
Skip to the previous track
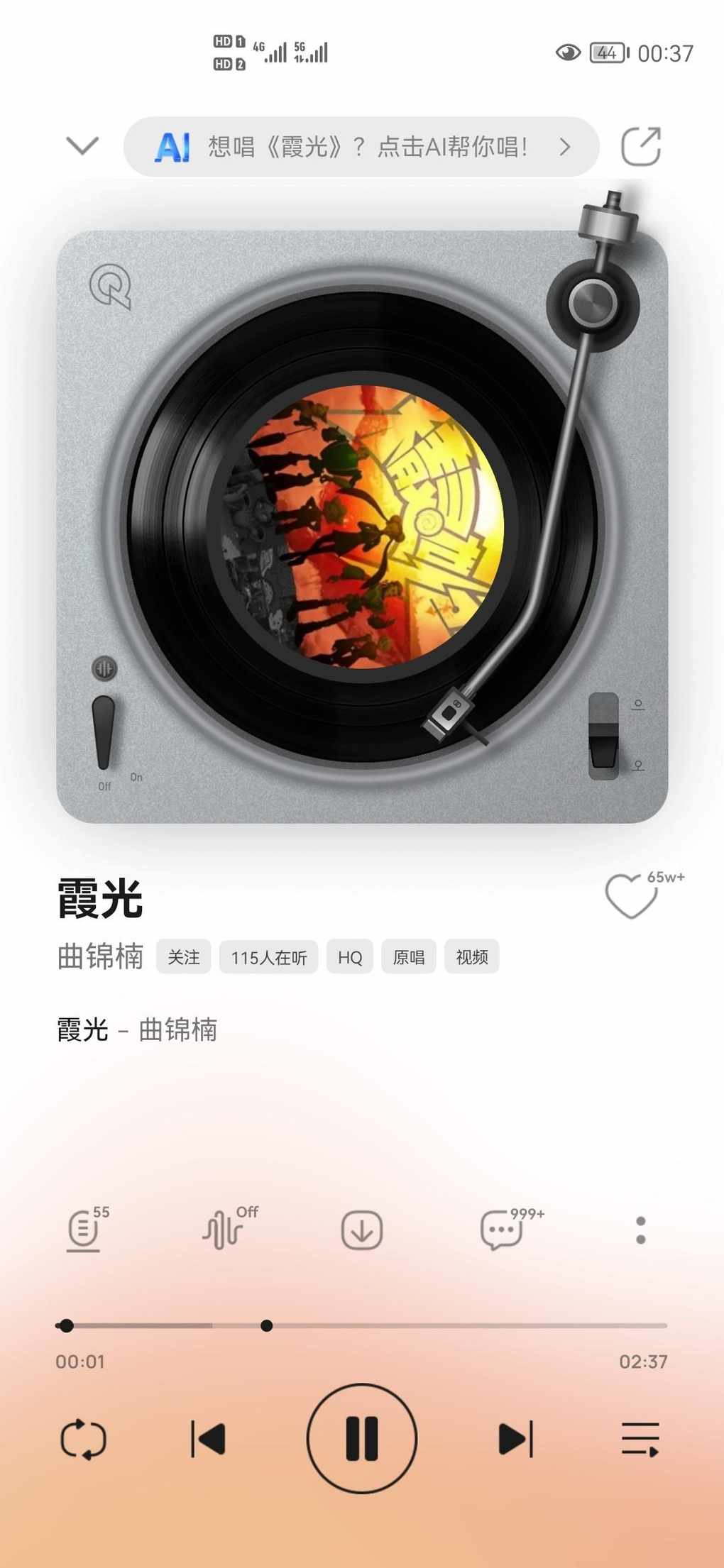tap(208, 1439)
